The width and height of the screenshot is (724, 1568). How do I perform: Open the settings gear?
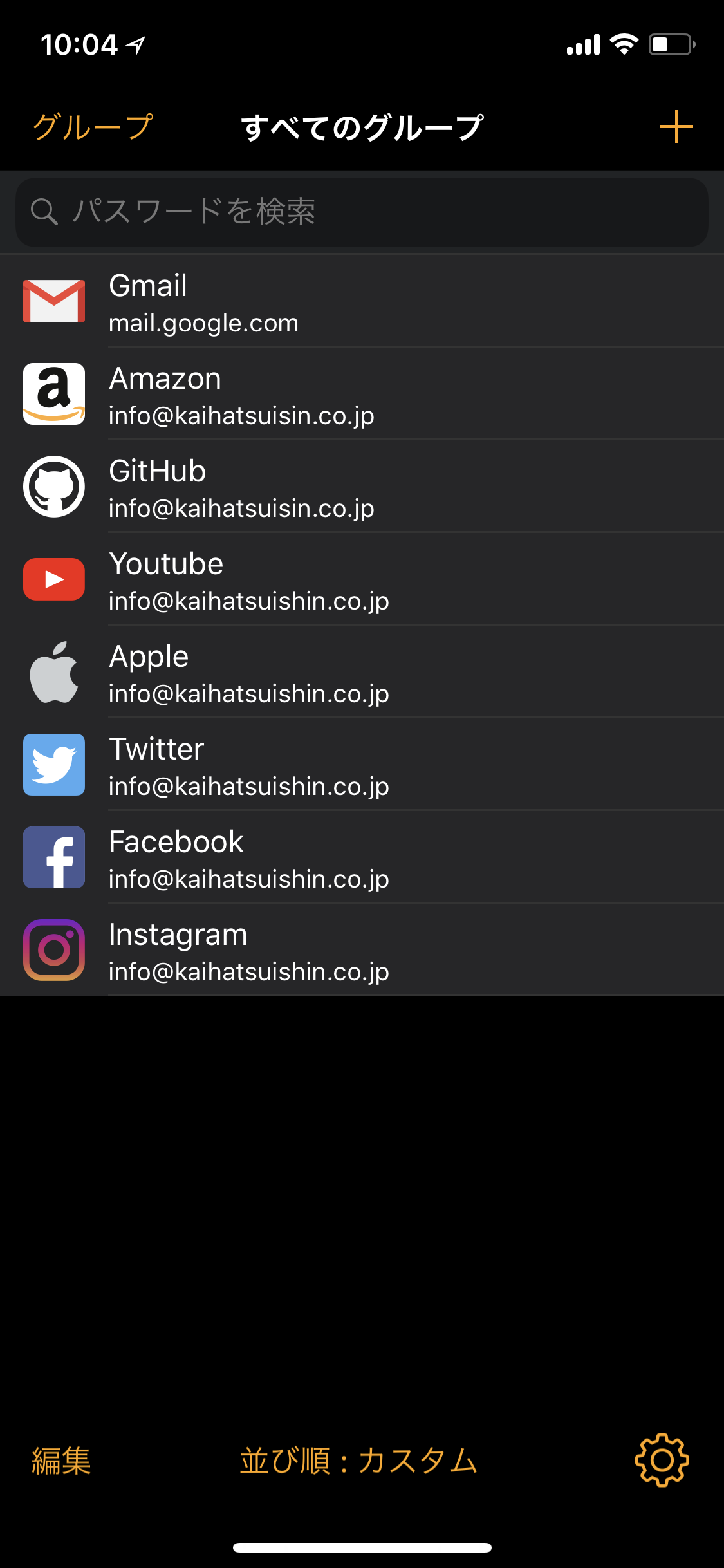point(662,1460)
